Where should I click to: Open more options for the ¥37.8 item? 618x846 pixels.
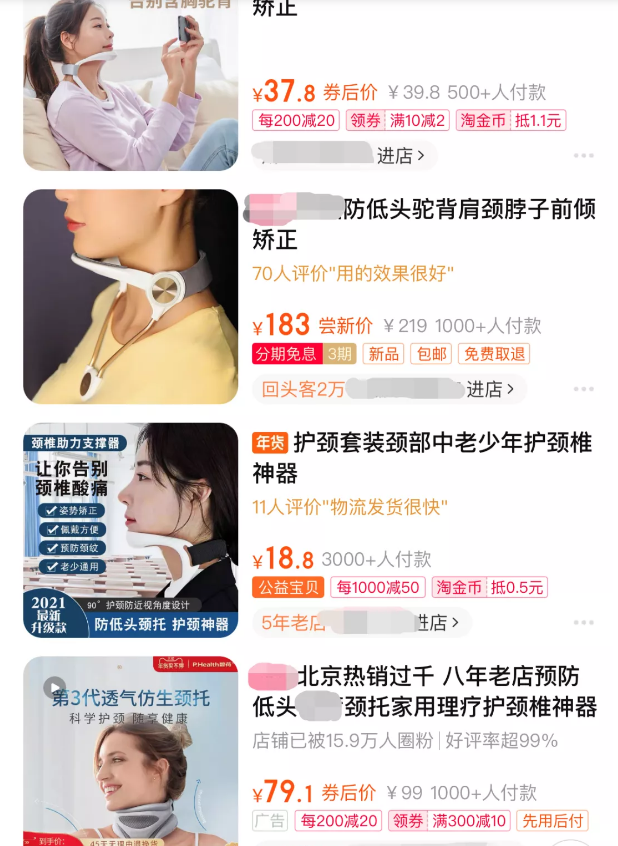(x=584, y=156)
